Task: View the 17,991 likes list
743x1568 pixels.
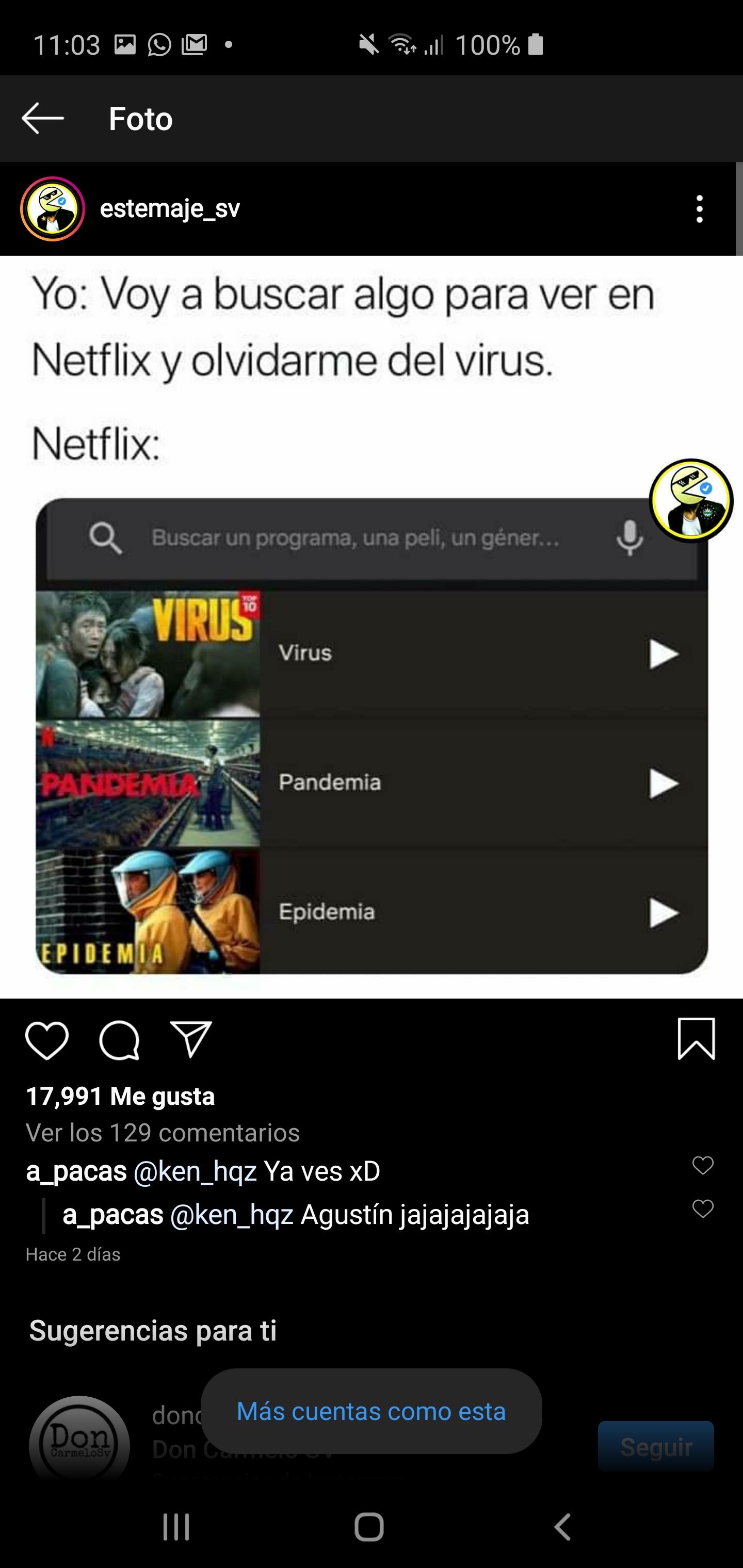Action: click(x=121, y=1096)
